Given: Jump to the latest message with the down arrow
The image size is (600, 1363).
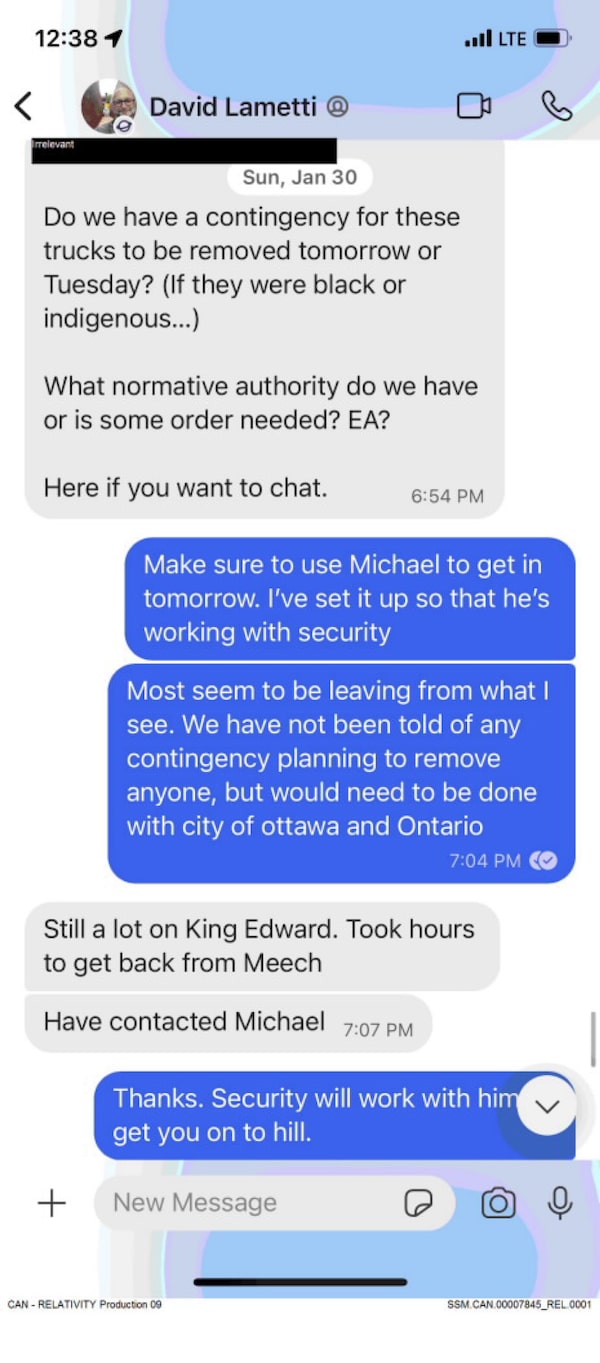Looking at the screenshot, I should tap(547, 1105).
